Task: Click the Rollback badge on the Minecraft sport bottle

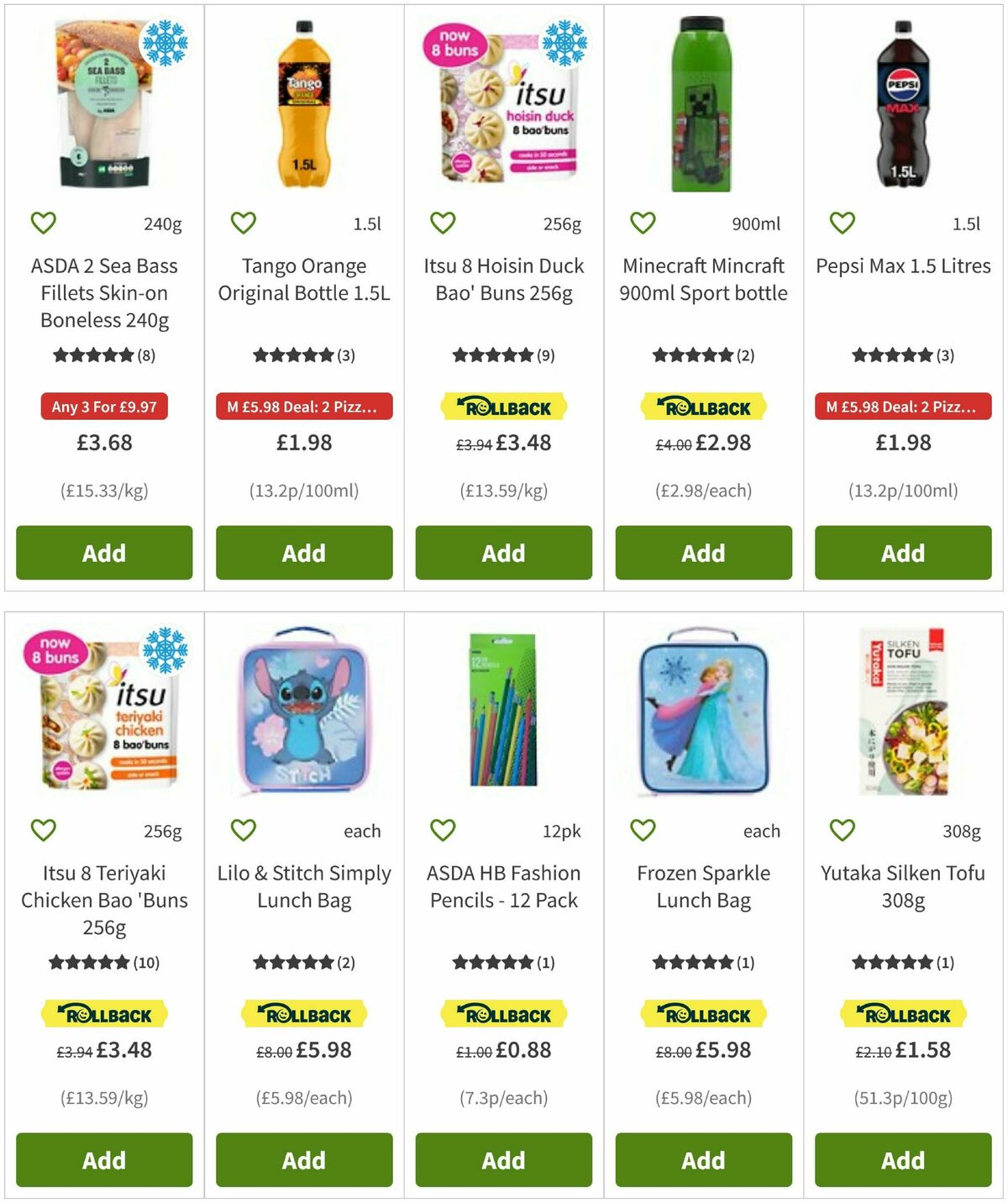Action: [703, 407]
